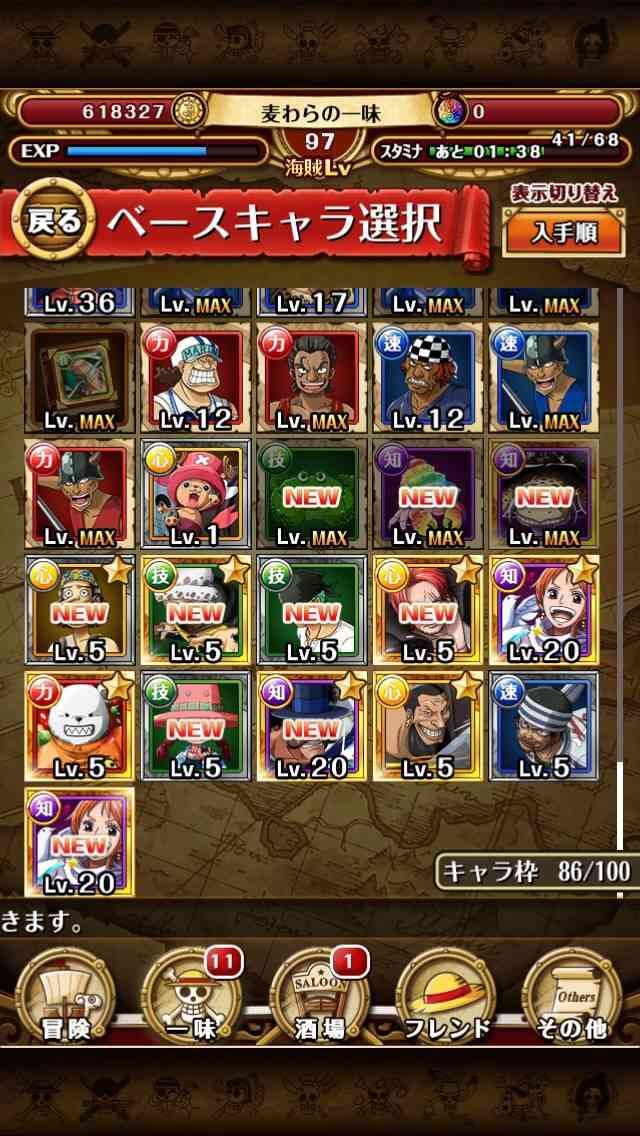Select the striped beanie character Lv.5
The image size is (640, 1136).
[x=544, y=726]
